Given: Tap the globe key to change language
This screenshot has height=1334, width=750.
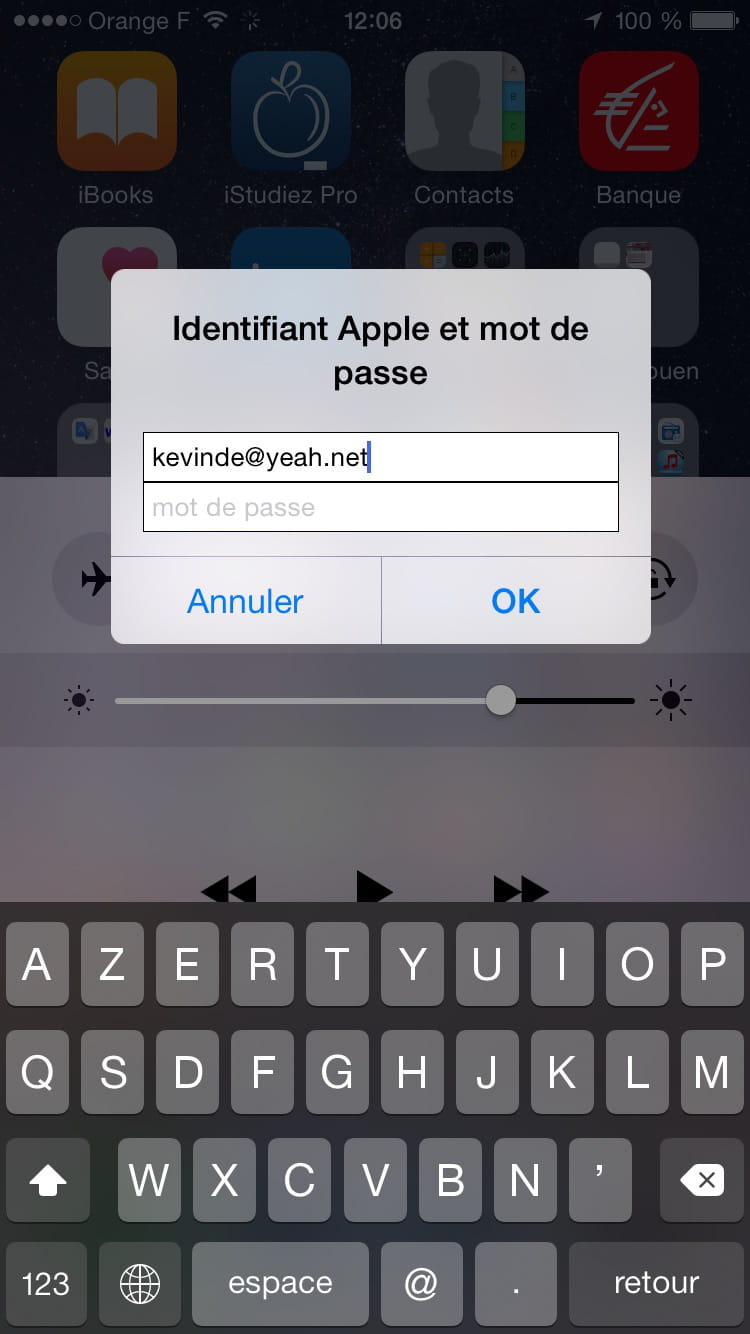Looking at the screenshot, I should point(139,1283).
